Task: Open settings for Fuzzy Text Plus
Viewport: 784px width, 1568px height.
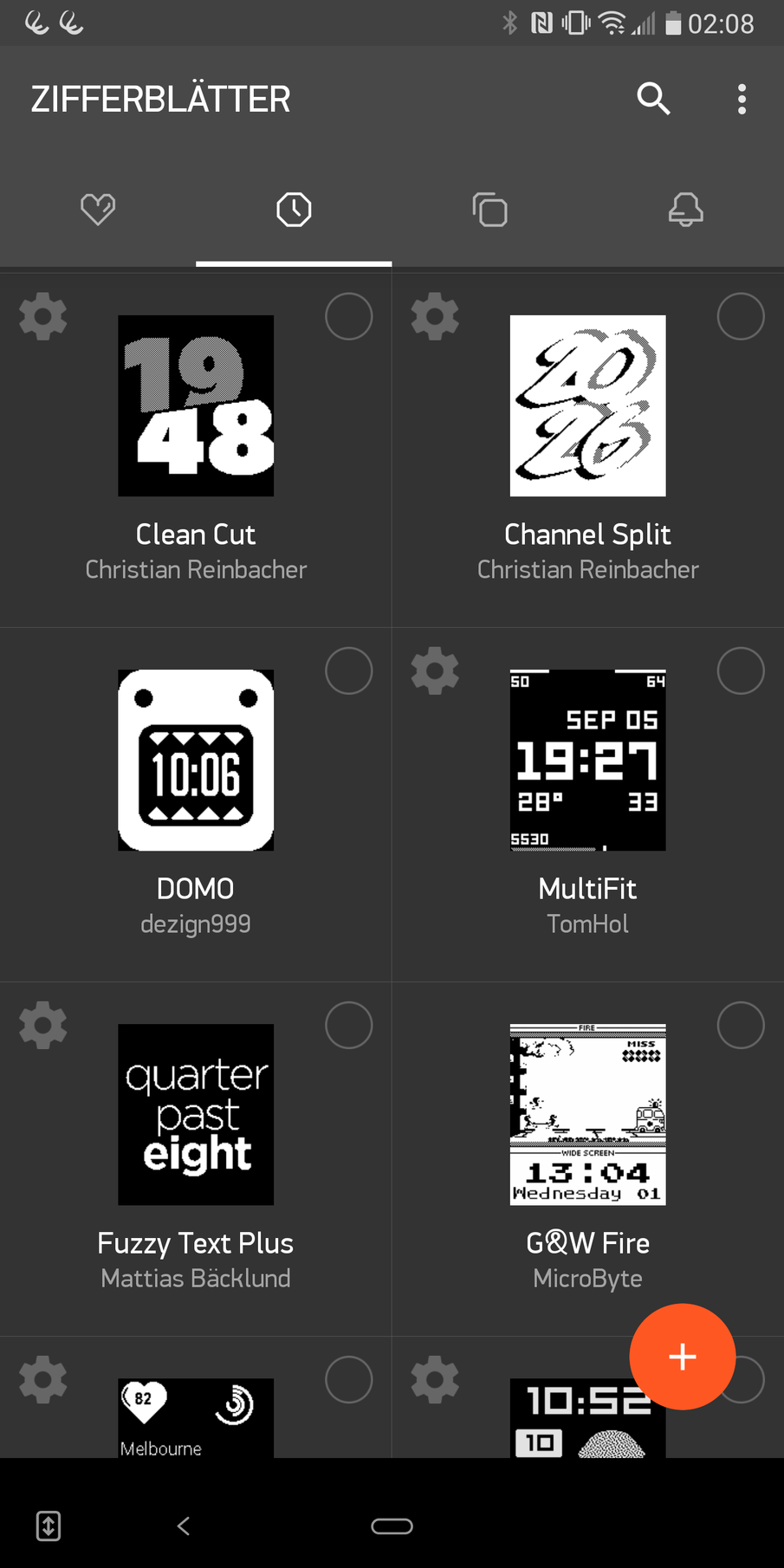Action: [43, 1025]
